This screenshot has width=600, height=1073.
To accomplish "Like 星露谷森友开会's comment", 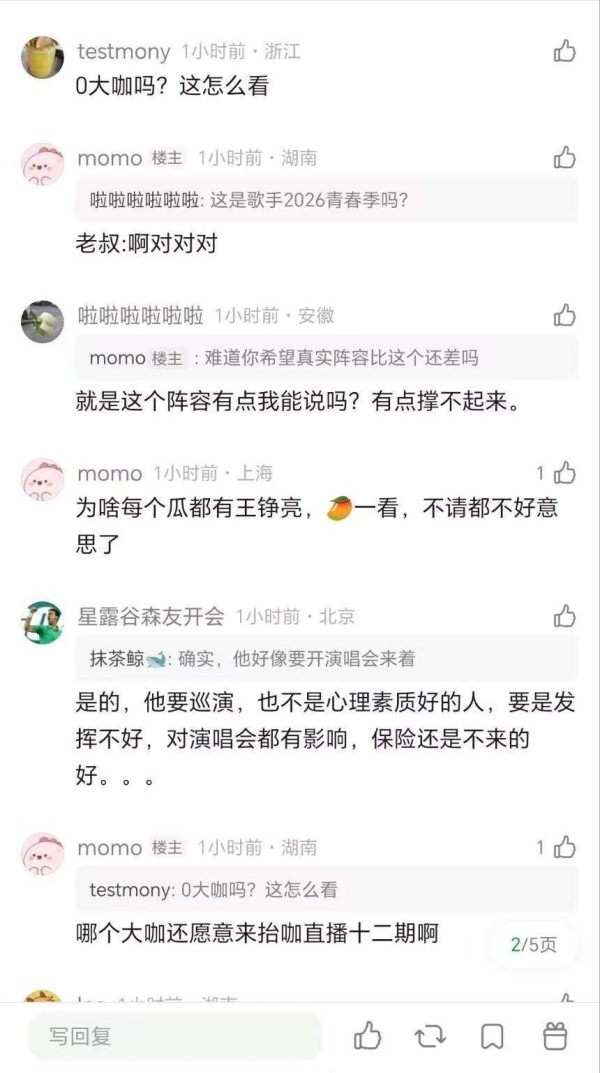I will (565, 616).
